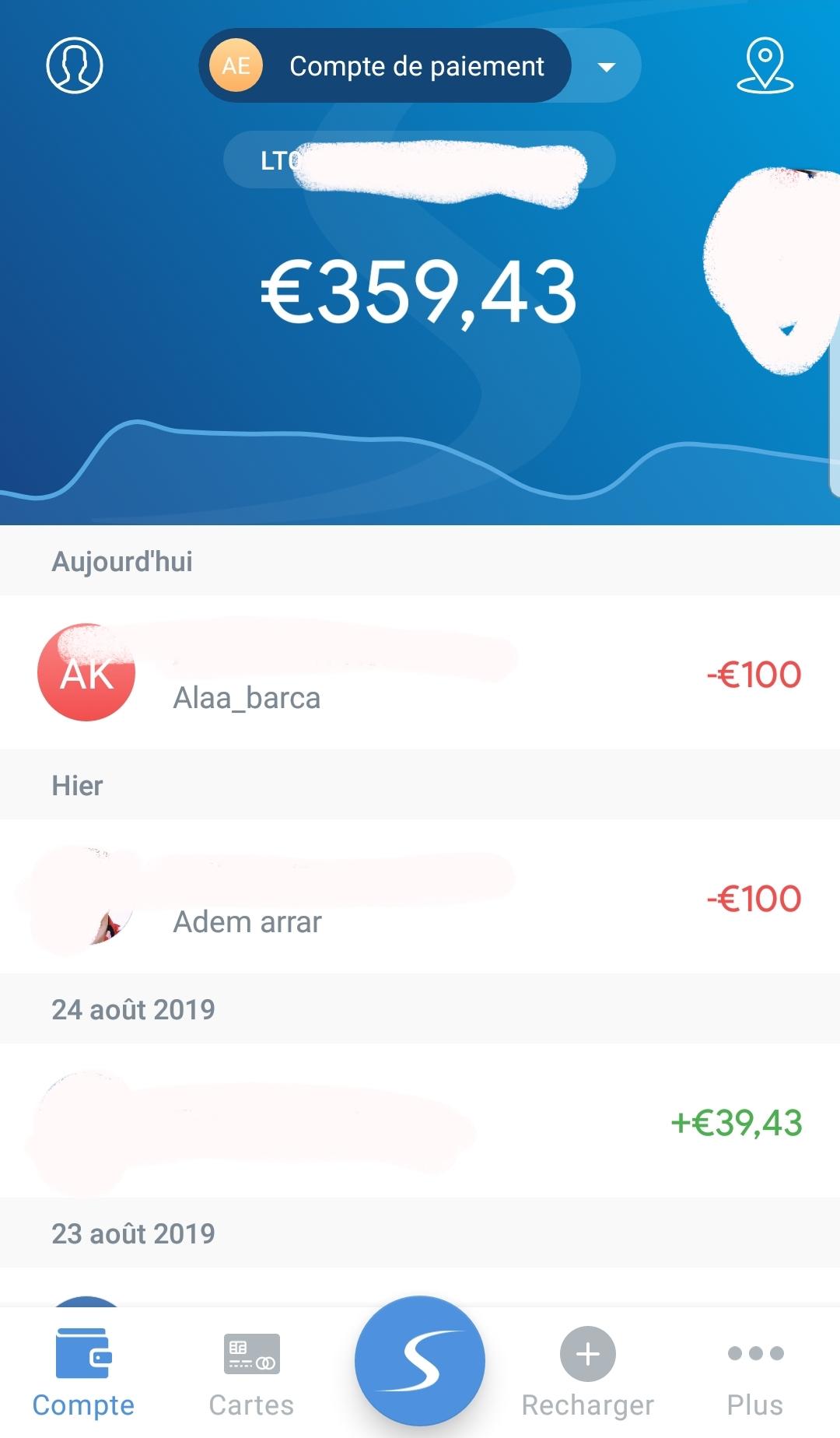Open the Plus menu tab
This screenshot has height=1438, width=840.
(x=755, y=1373)
